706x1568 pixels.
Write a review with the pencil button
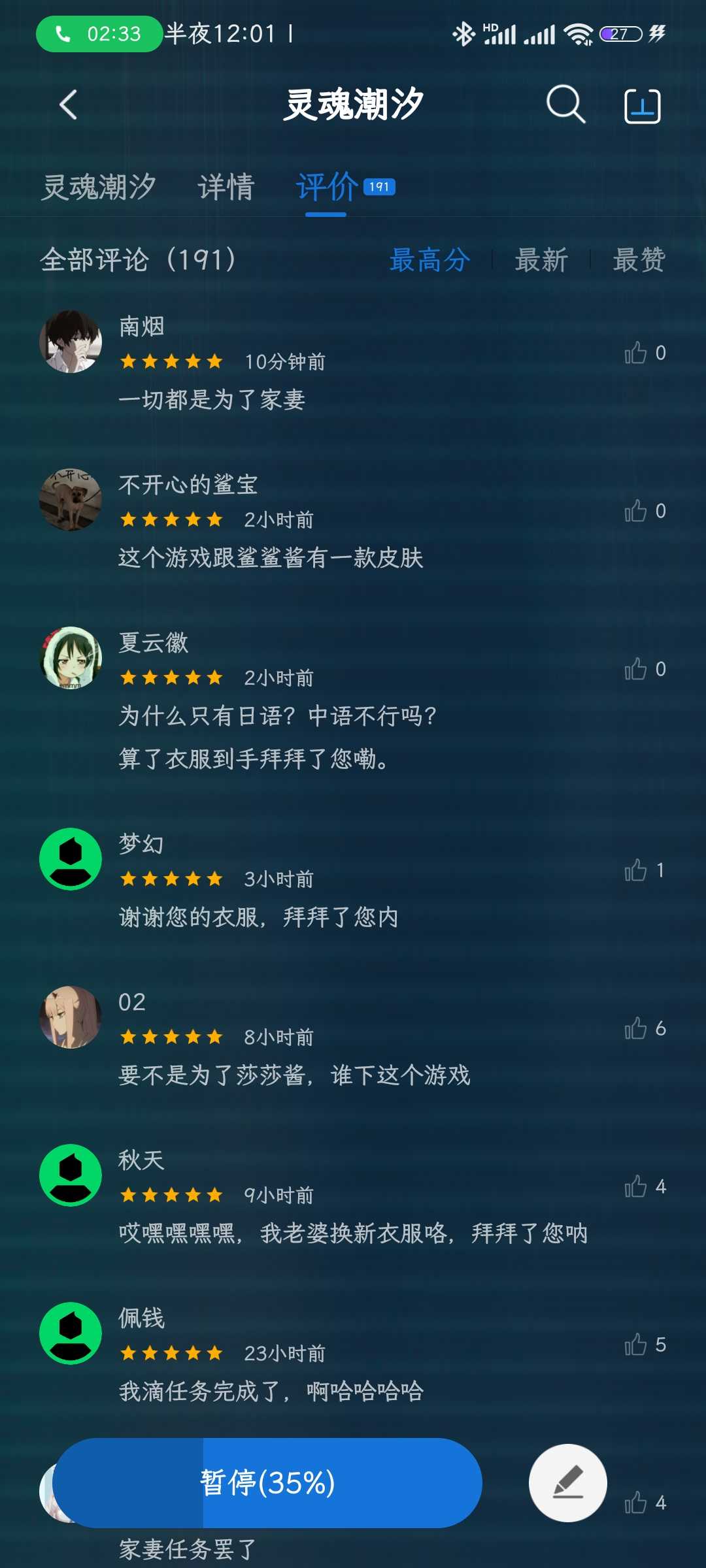567,1482
